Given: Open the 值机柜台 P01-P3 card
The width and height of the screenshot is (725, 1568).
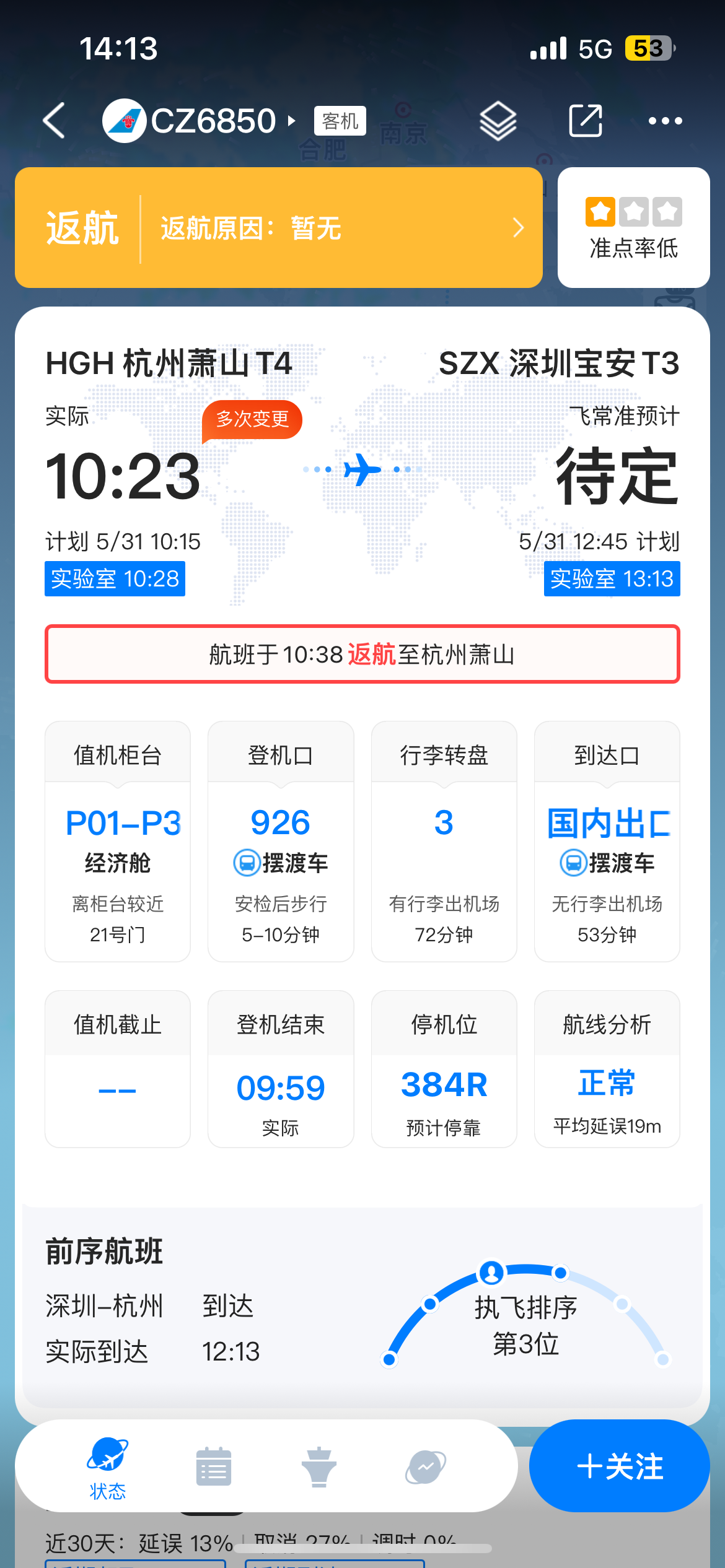Looking at the screenshot, I should click(x=118, y=841).
